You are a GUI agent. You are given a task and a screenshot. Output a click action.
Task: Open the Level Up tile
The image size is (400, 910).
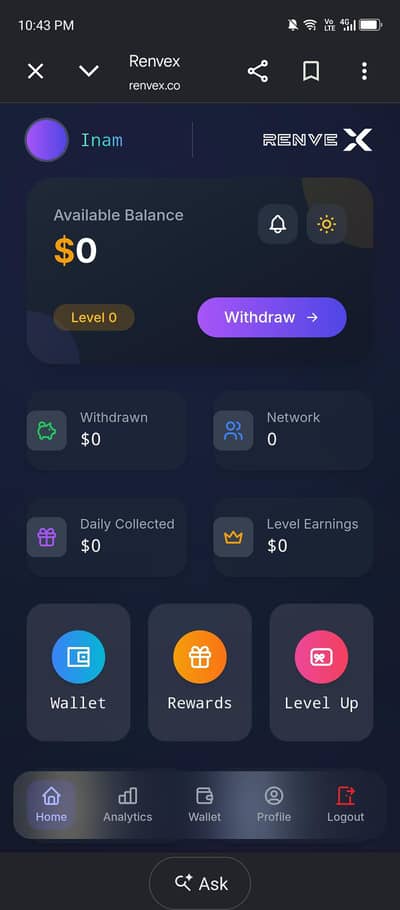(x=321, y=672)
